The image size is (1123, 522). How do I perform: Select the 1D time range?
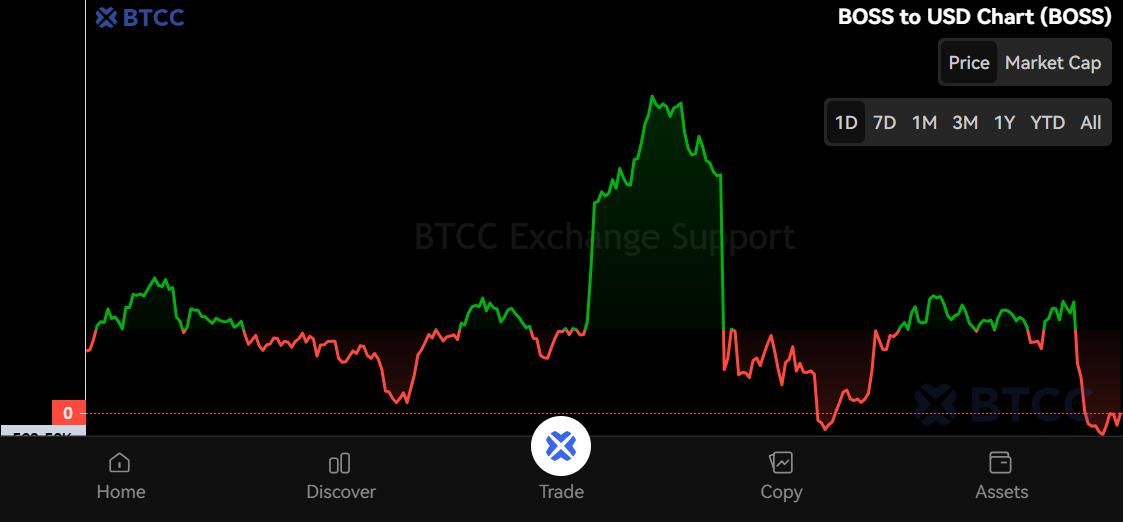click(846, 122)
